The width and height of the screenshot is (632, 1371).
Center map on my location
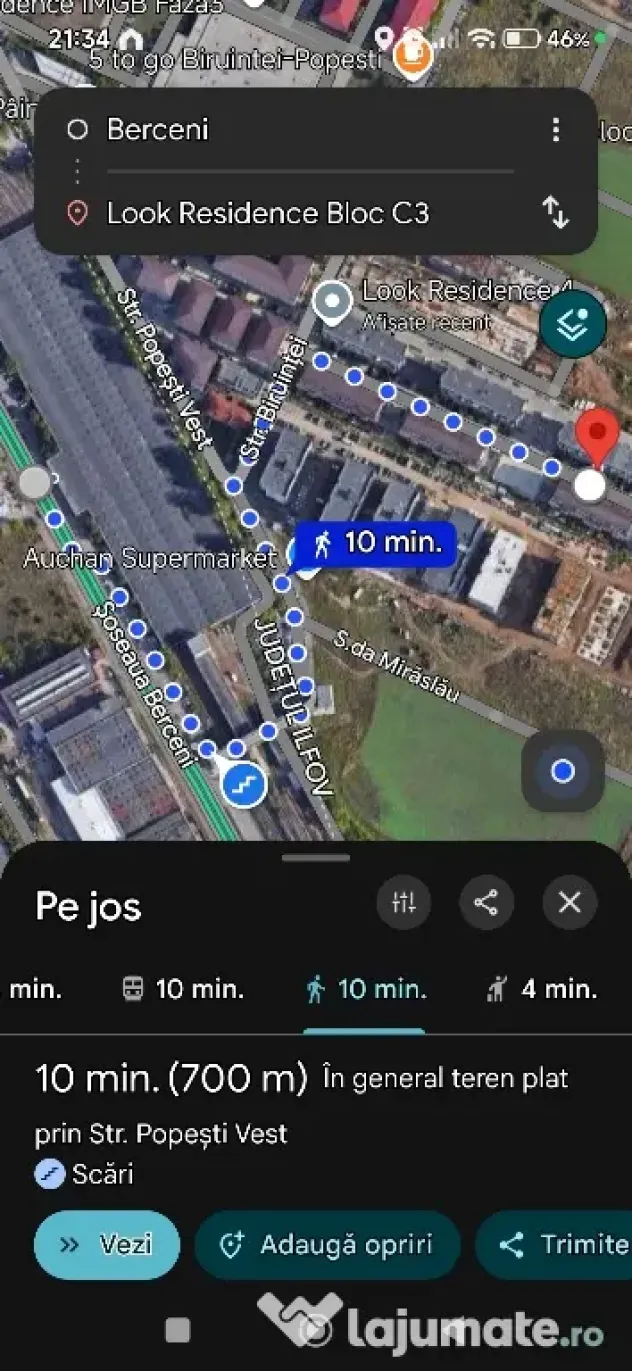[x=563, y=771]
